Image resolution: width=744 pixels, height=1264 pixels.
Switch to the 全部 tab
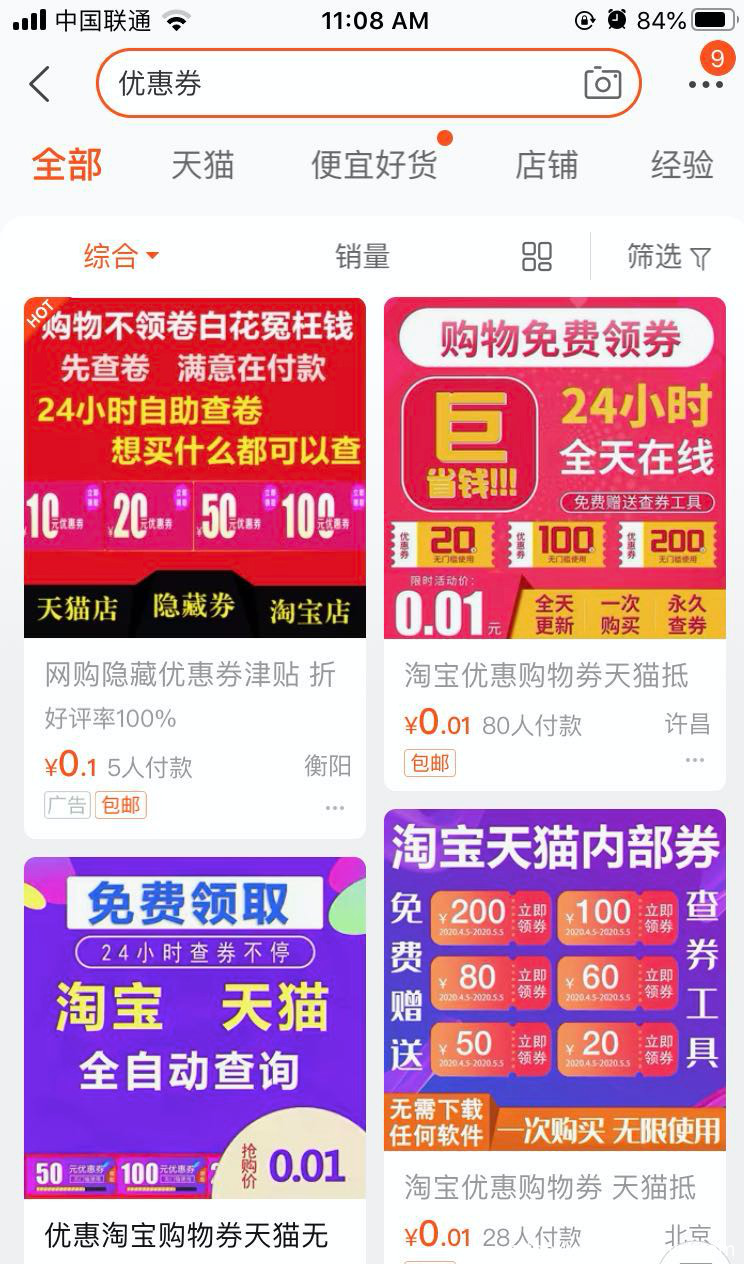pyautogui.click(x=67, y=165)
